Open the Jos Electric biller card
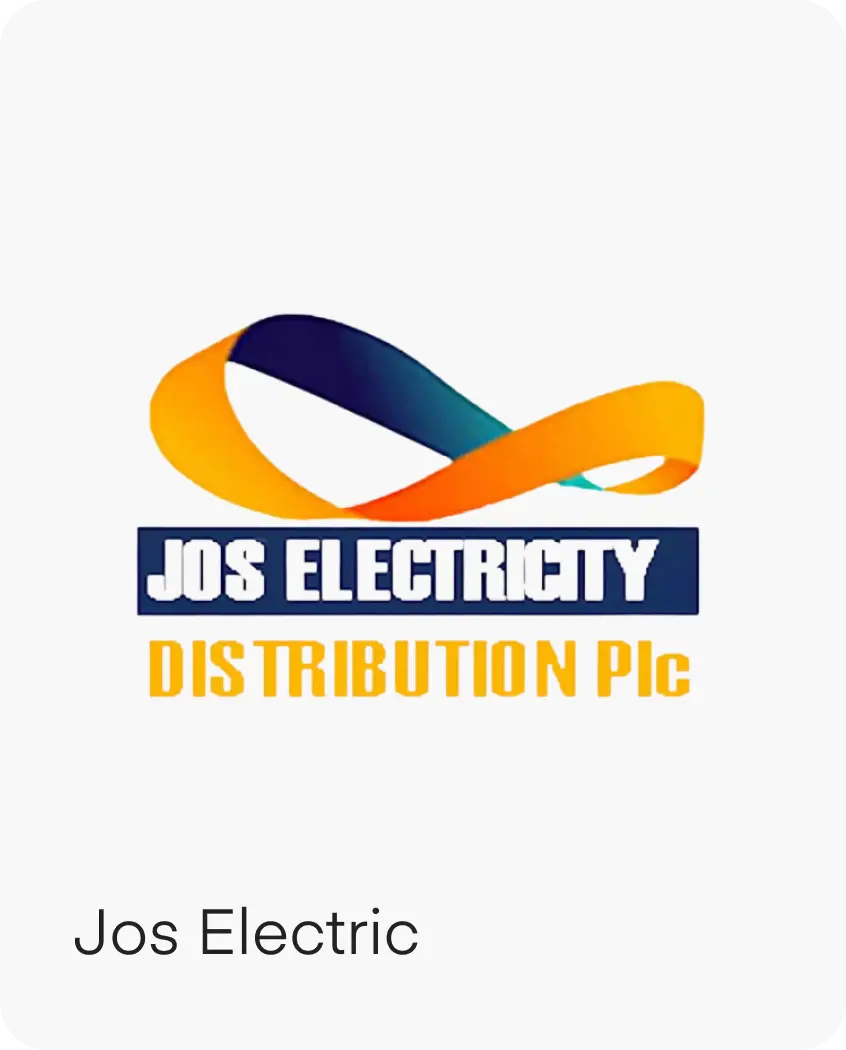 [423, 525]
